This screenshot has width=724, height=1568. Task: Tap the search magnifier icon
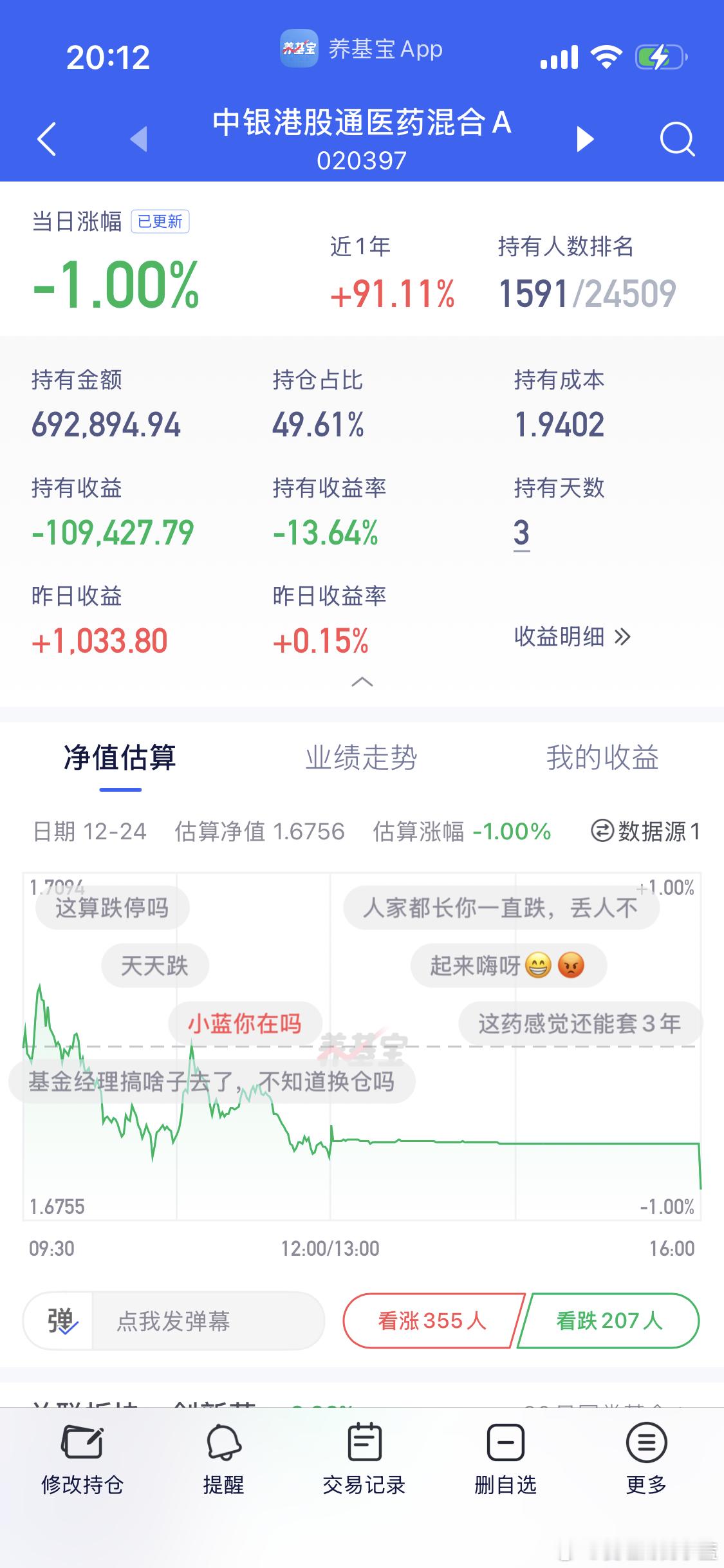(676, 139)
